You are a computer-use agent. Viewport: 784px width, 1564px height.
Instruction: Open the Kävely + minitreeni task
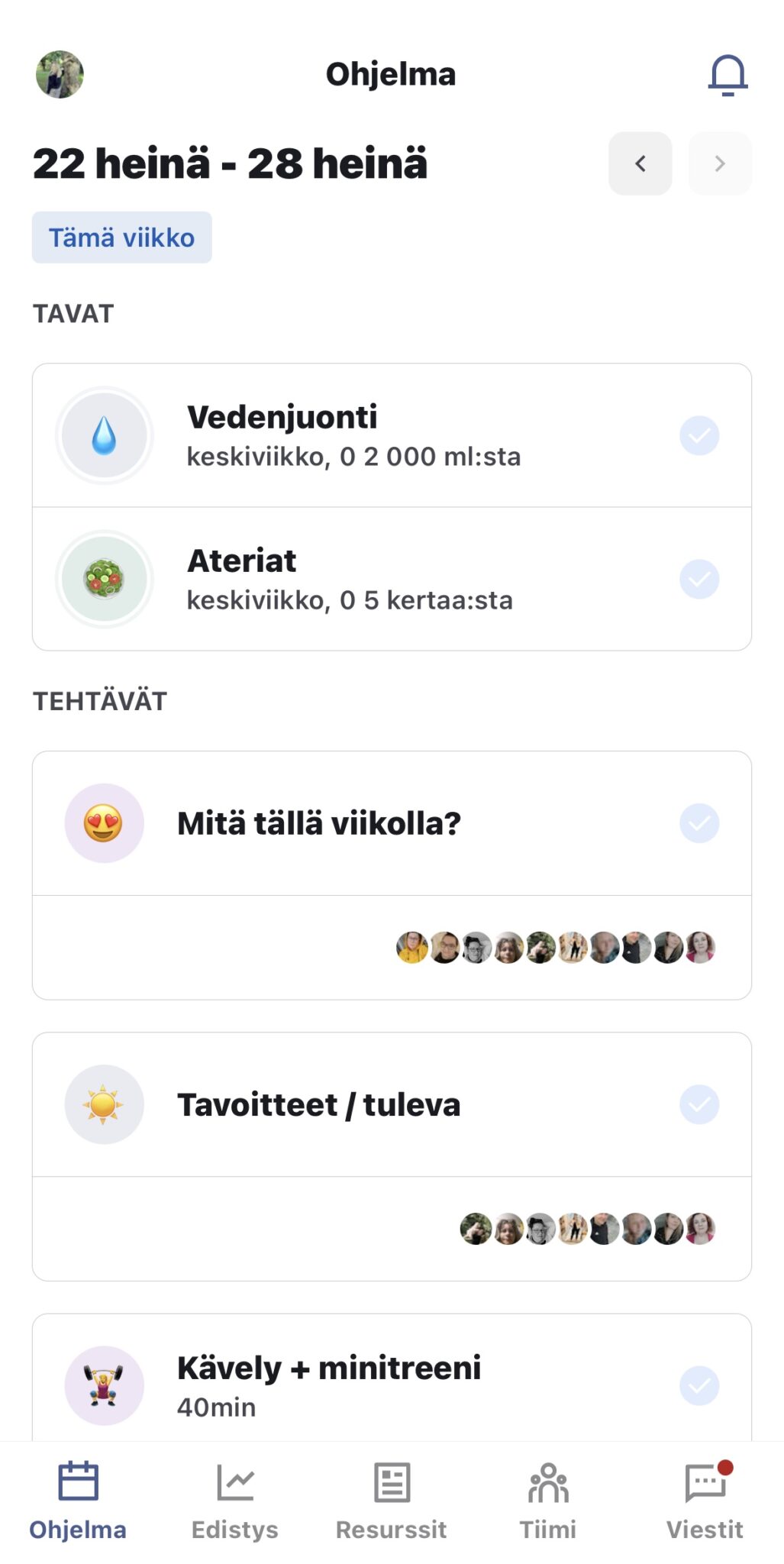(328, 1384)
